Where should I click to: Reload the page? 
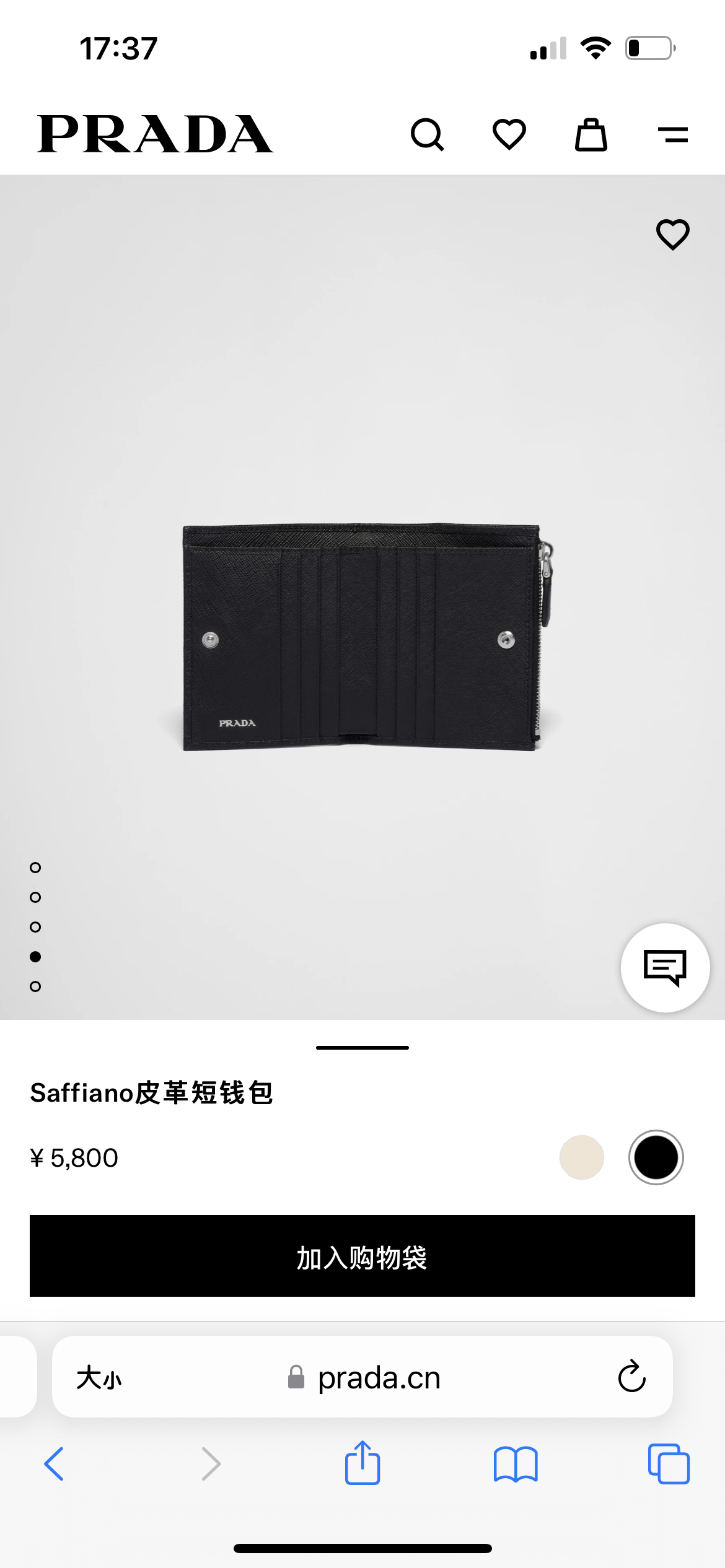[631, 1377]
